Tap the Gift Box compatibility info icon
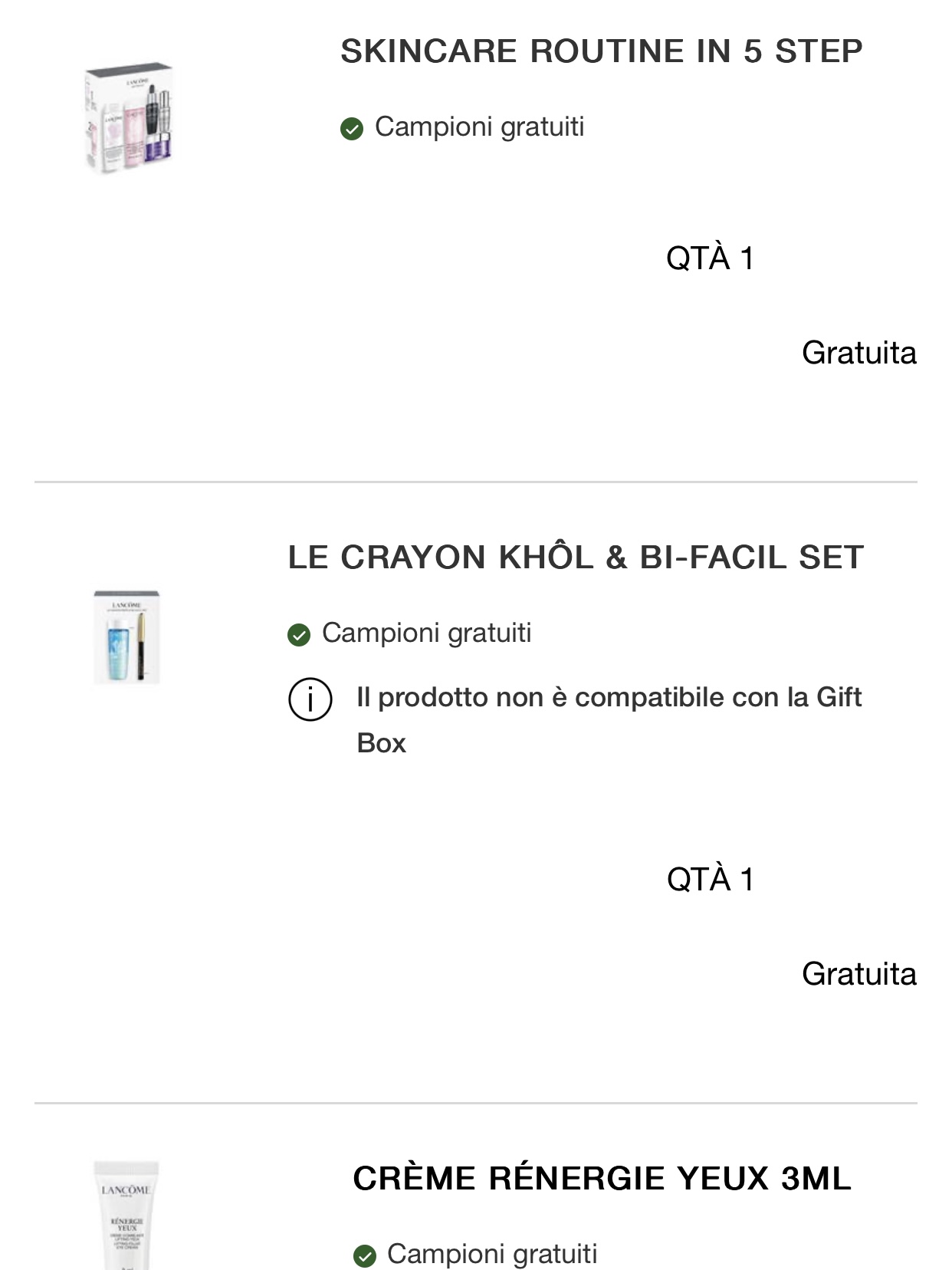The height and width of the screenshot is (1270, 952). point(310,699)
